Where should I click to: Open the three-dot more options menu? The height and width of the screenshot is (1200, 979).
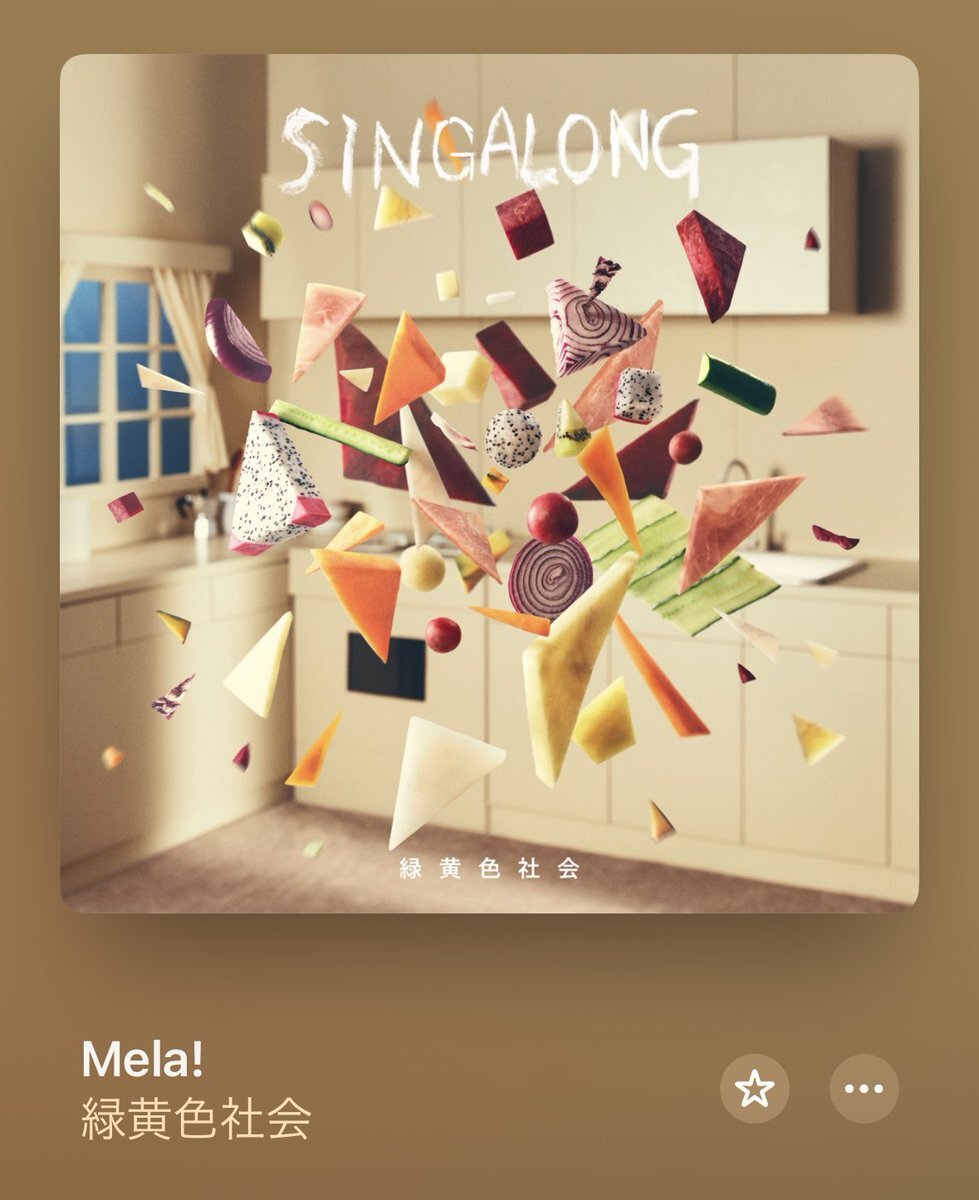click(864, 1088)
